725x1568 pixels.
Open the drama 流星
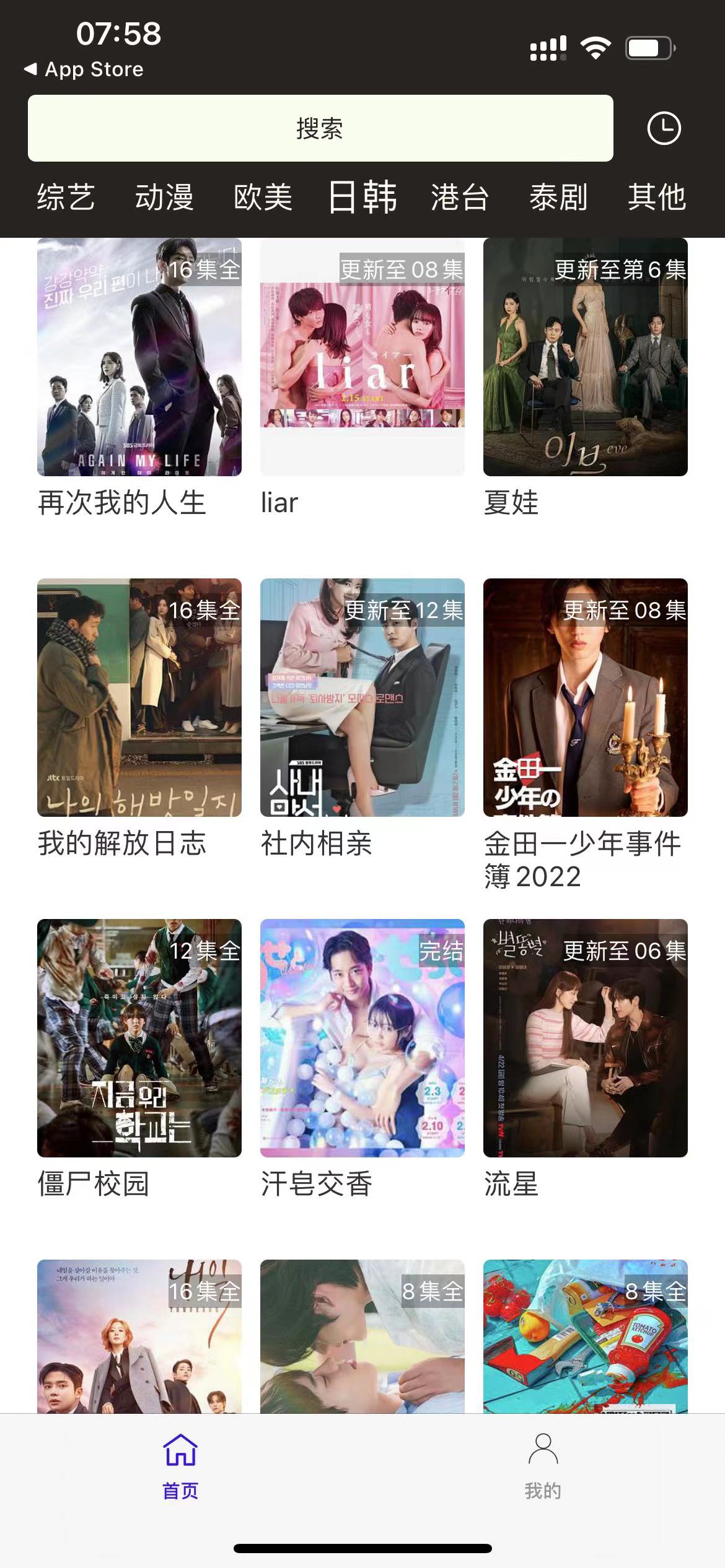coord(586,1039)
